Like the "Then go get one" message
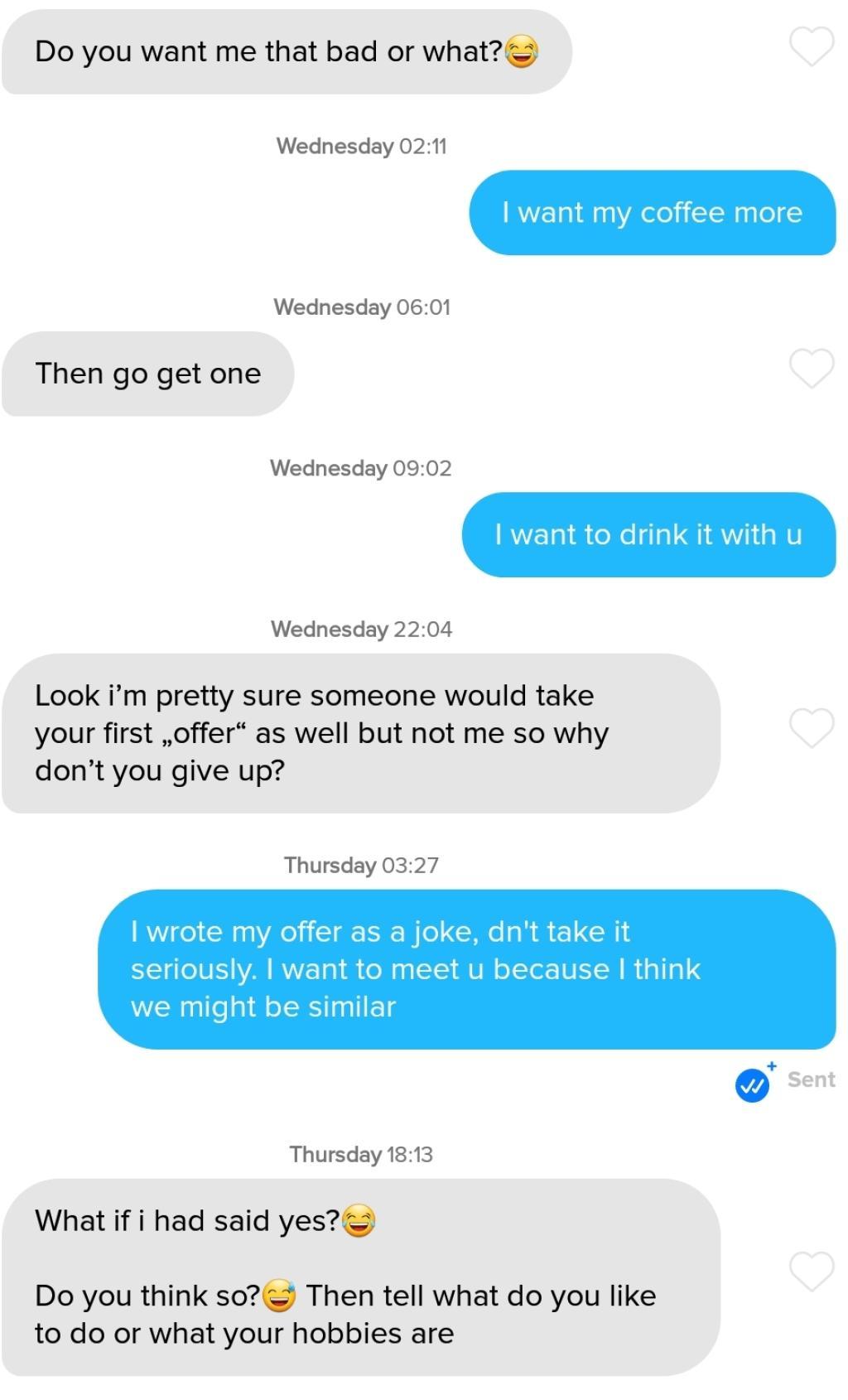Image resolution: width=848 pixels, height=1400 pixels. tap(812, 369)
